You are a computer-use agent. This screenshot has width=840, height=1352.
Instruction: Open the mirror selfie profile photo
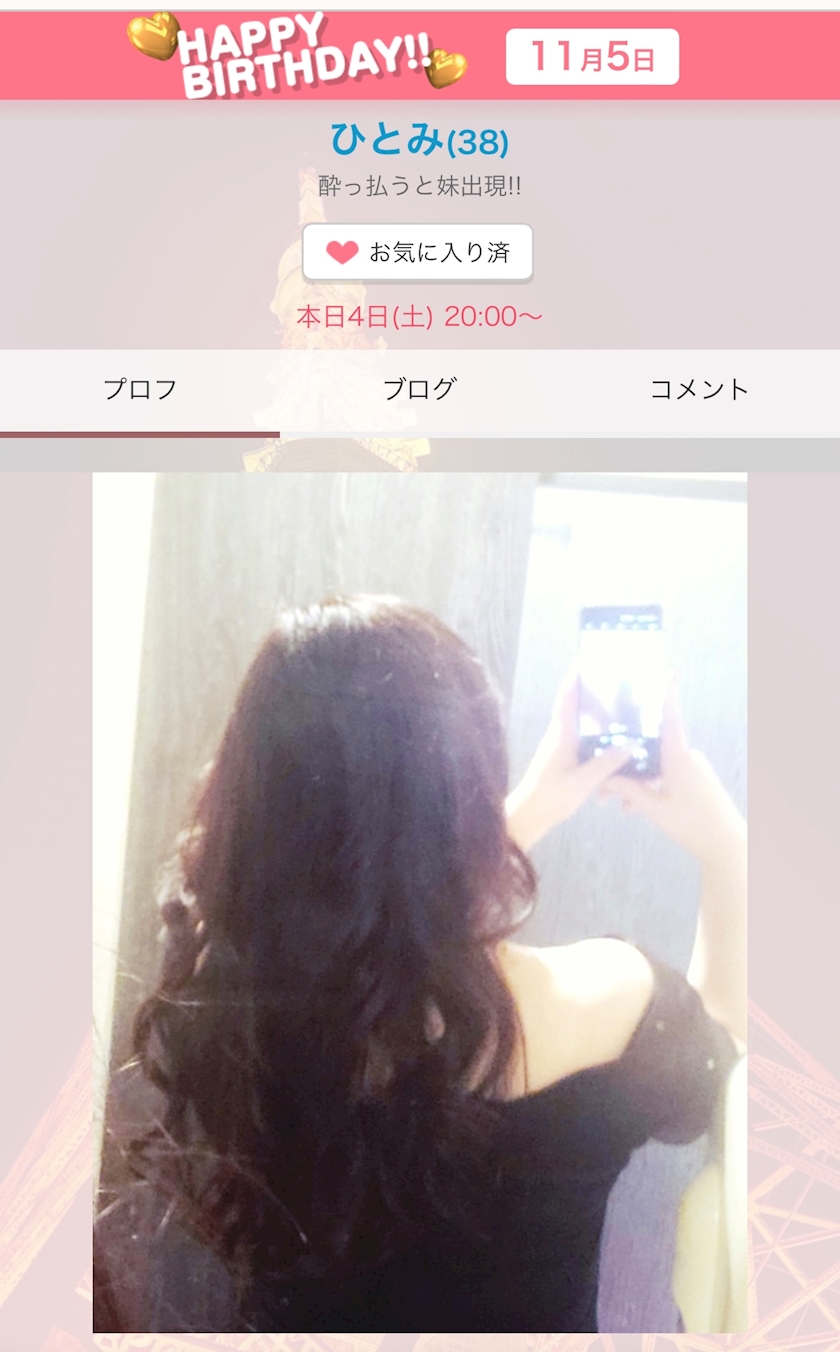click(x=420, y=900)
